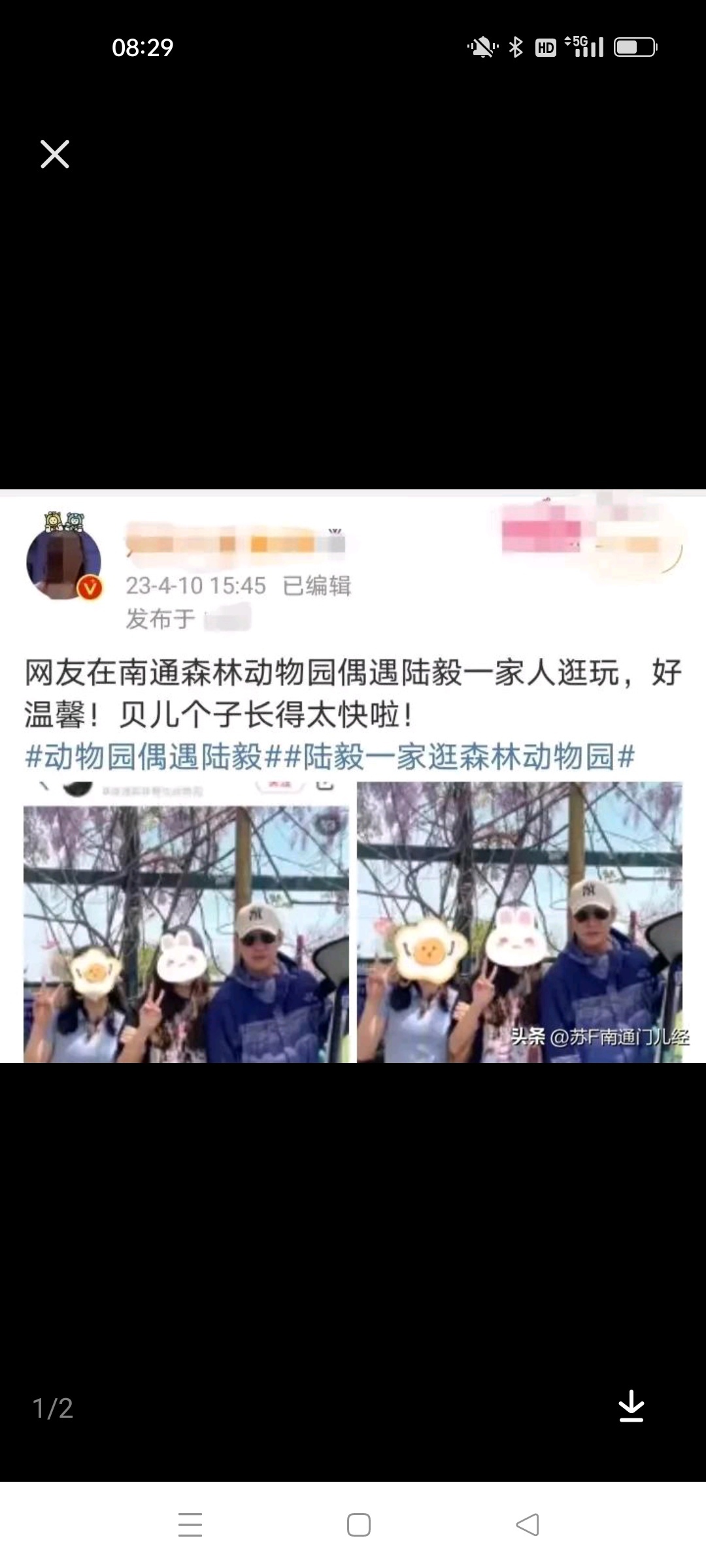Download the current image
This screenshot has height=1568, width=706.
click(631, 1406)
